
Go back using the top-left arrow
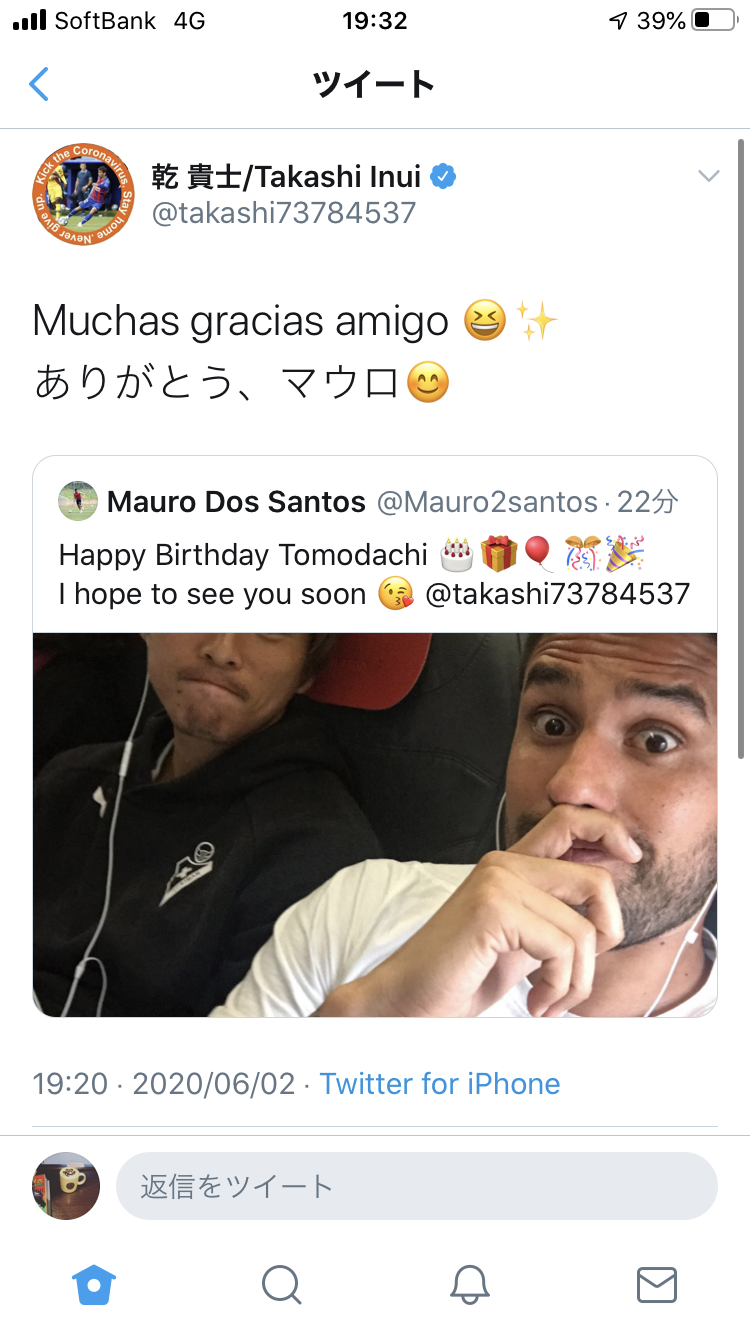[x=39, y=84]
